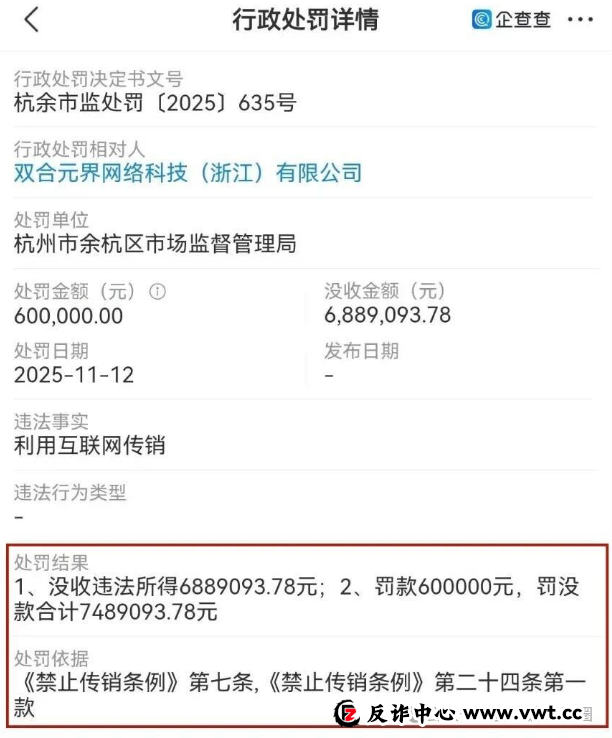Show info tooltip beside 处罚金额
This screenshot has height=738, width=612.
click(x=157, y=292)
